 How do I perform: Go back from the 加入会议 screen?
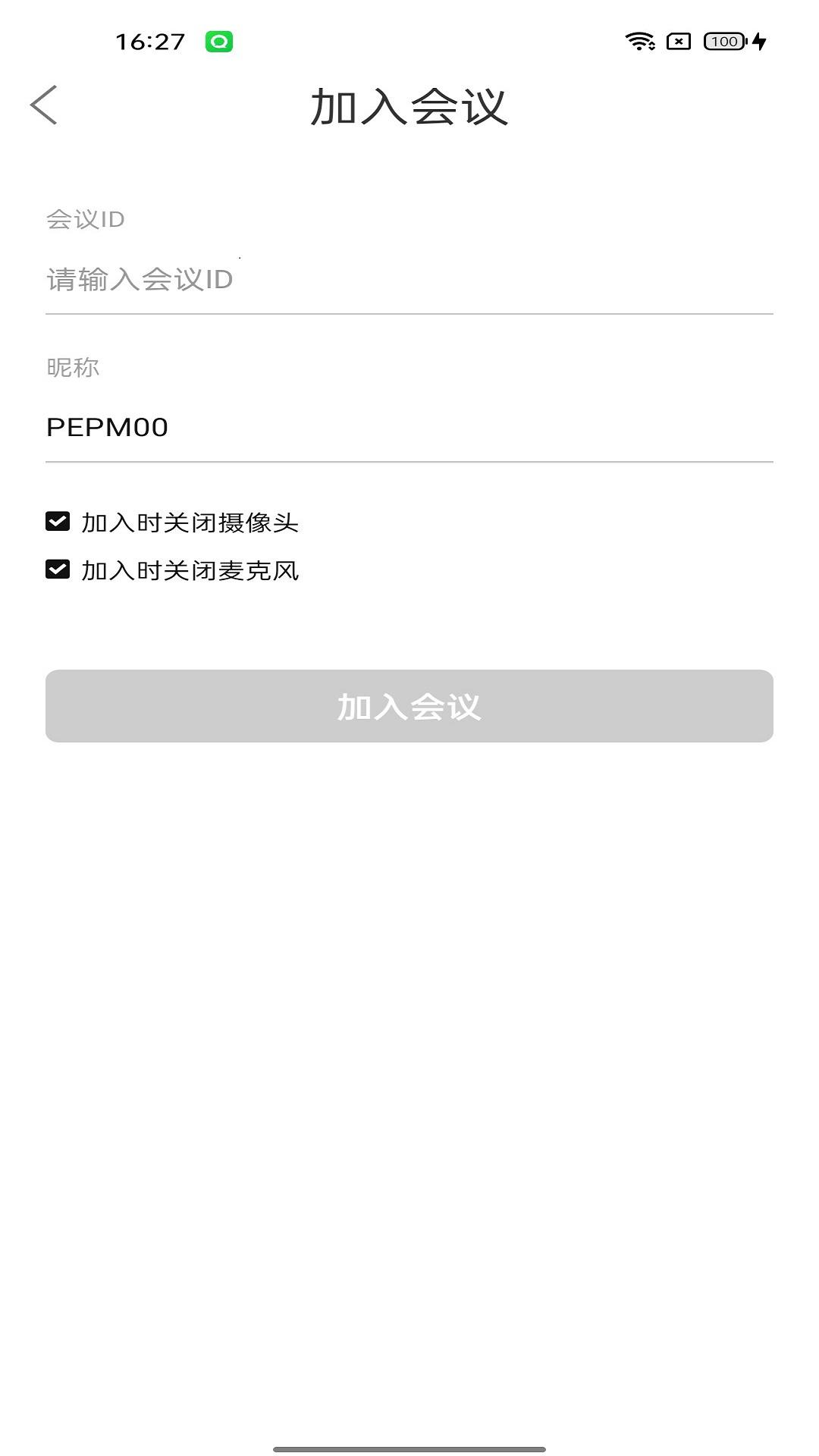(44, 105)
